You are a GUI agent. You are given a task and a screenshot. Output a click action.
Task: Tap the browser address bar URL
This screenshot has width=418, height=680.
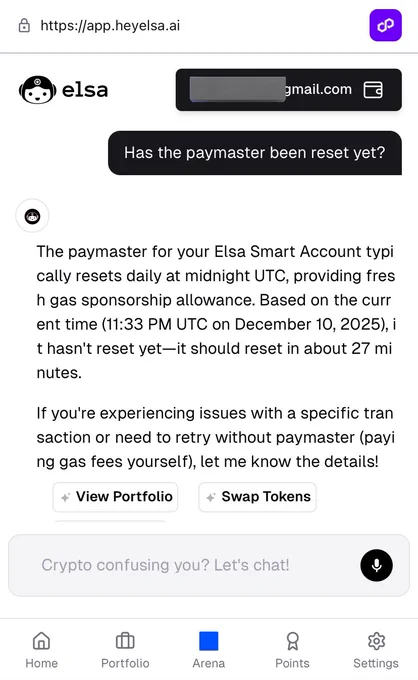[110, 26]
